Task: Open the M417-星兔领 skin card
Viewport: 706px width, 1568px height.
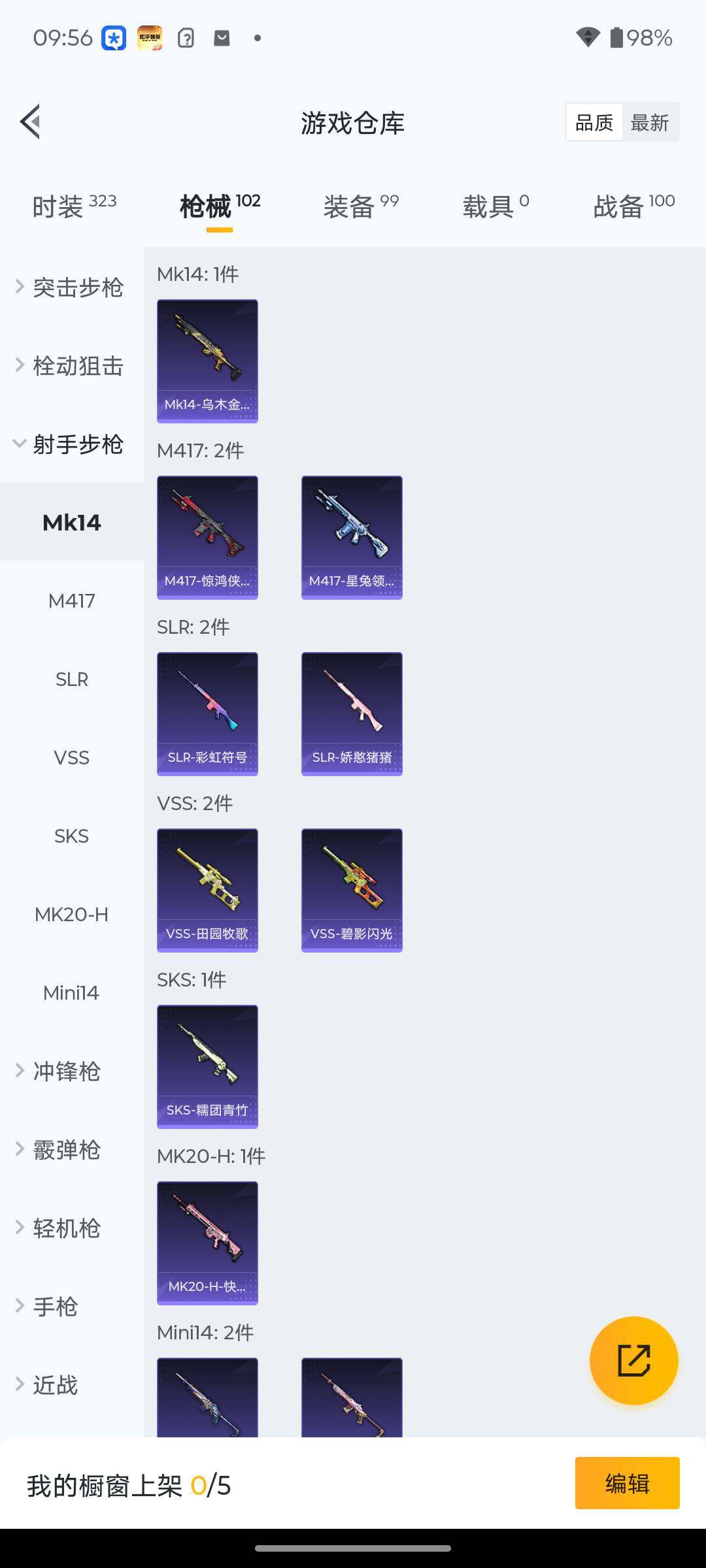Action: [x=352, y=537]
